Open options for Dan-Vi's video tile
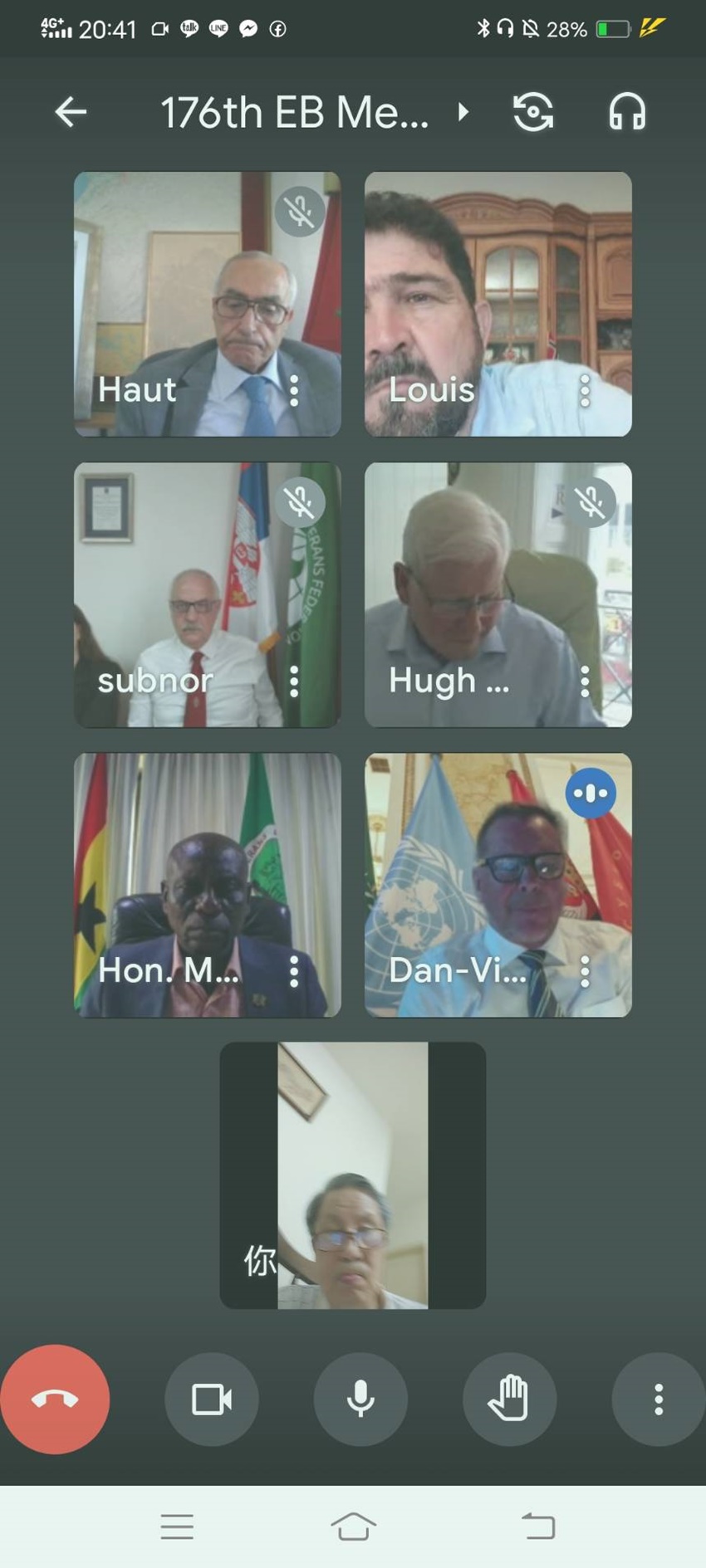This screenshot has width=706, height=1568. tap(585, 971)
